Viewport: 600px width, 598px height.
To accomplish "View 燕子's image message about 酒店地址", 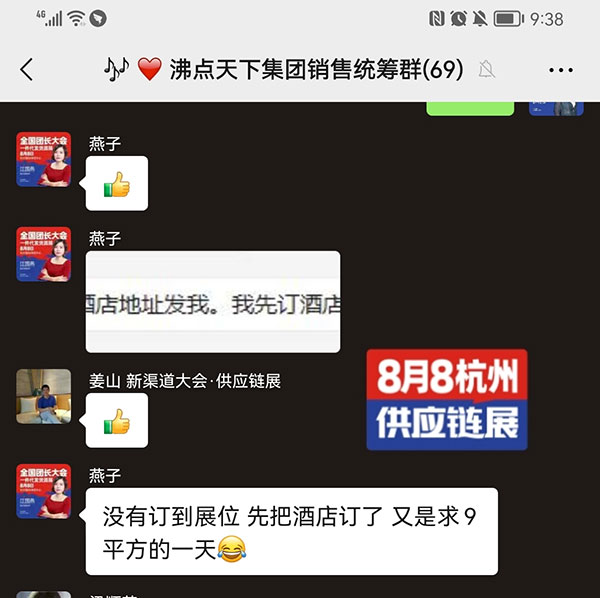I will tap(213, 302).
